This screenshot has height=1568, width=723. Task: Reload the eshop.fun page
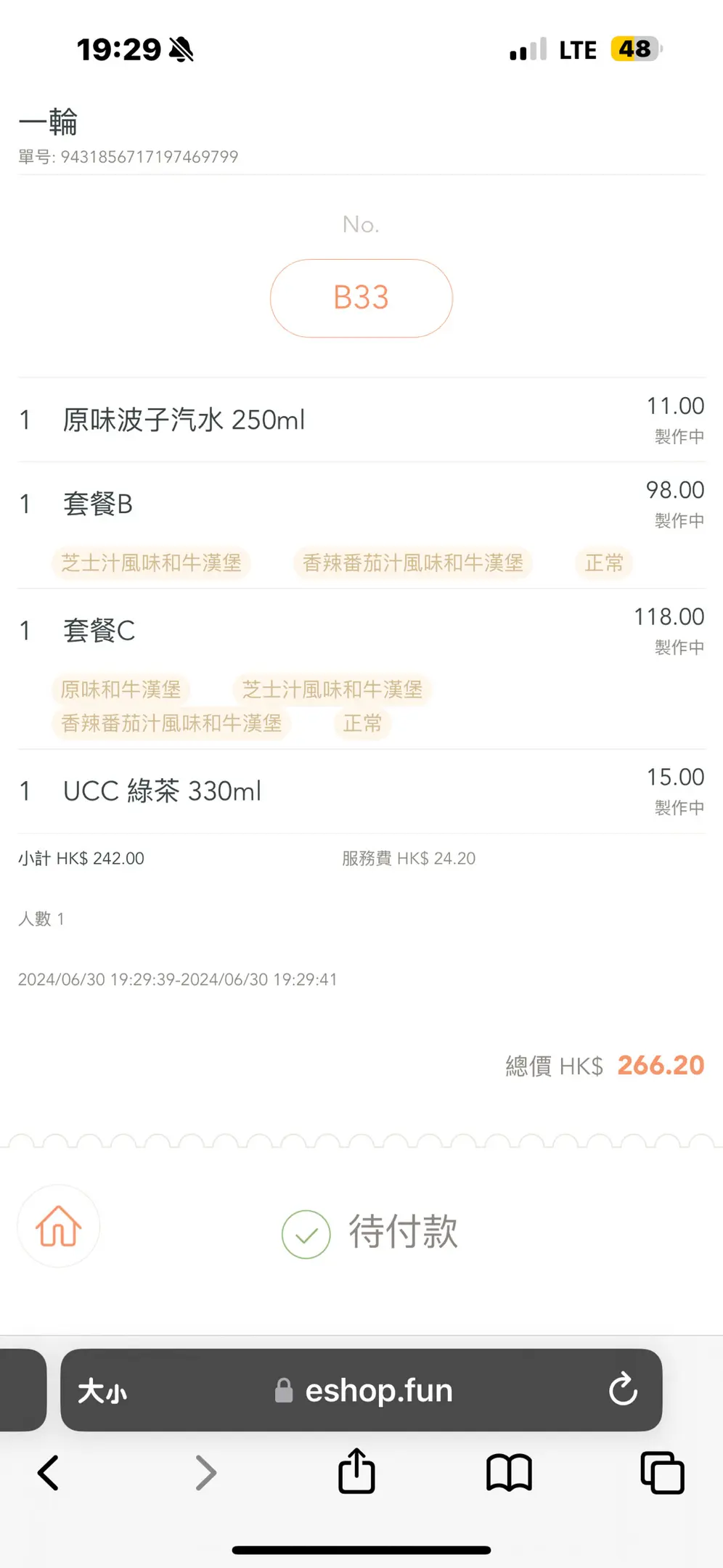(623, 1390)
